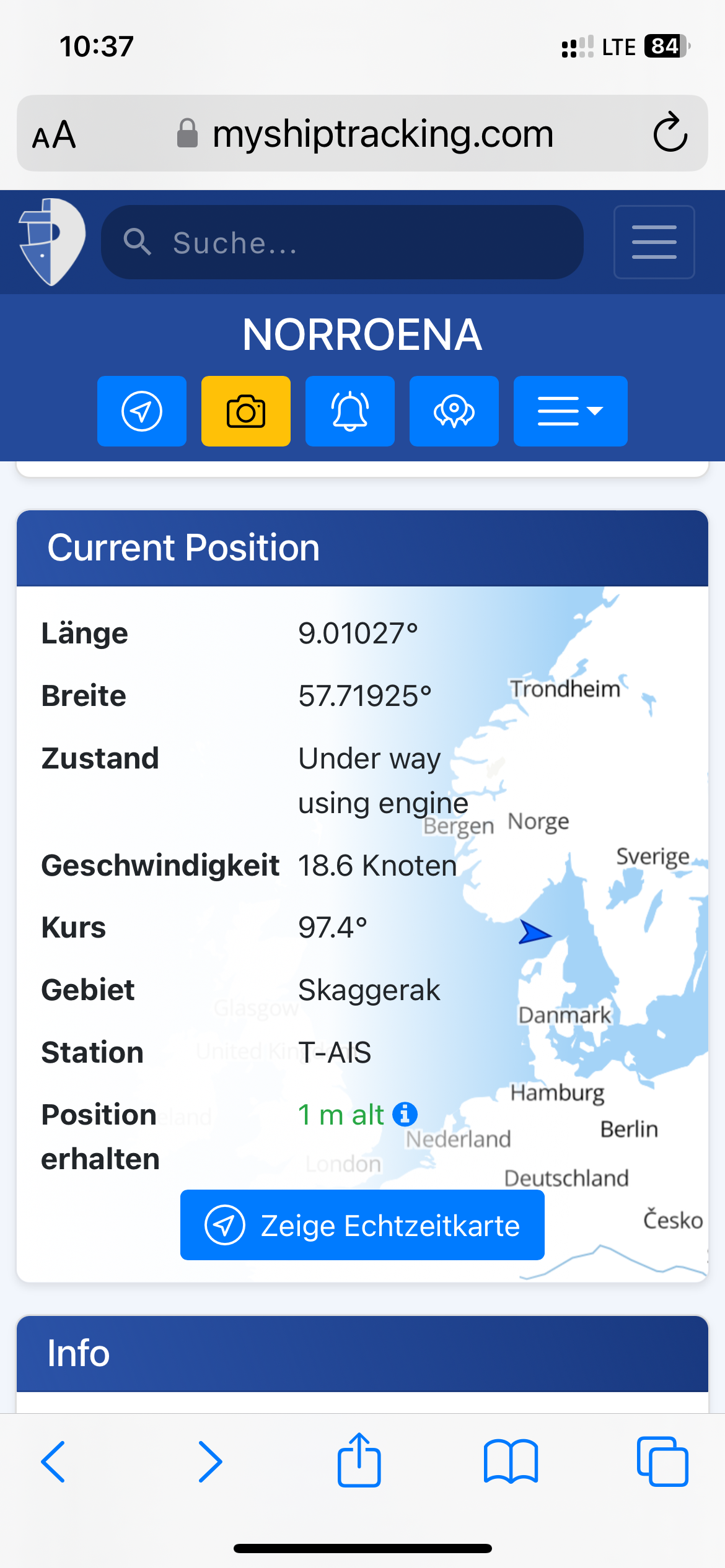Show the open tabs overview

click(x=662, y=1461)
